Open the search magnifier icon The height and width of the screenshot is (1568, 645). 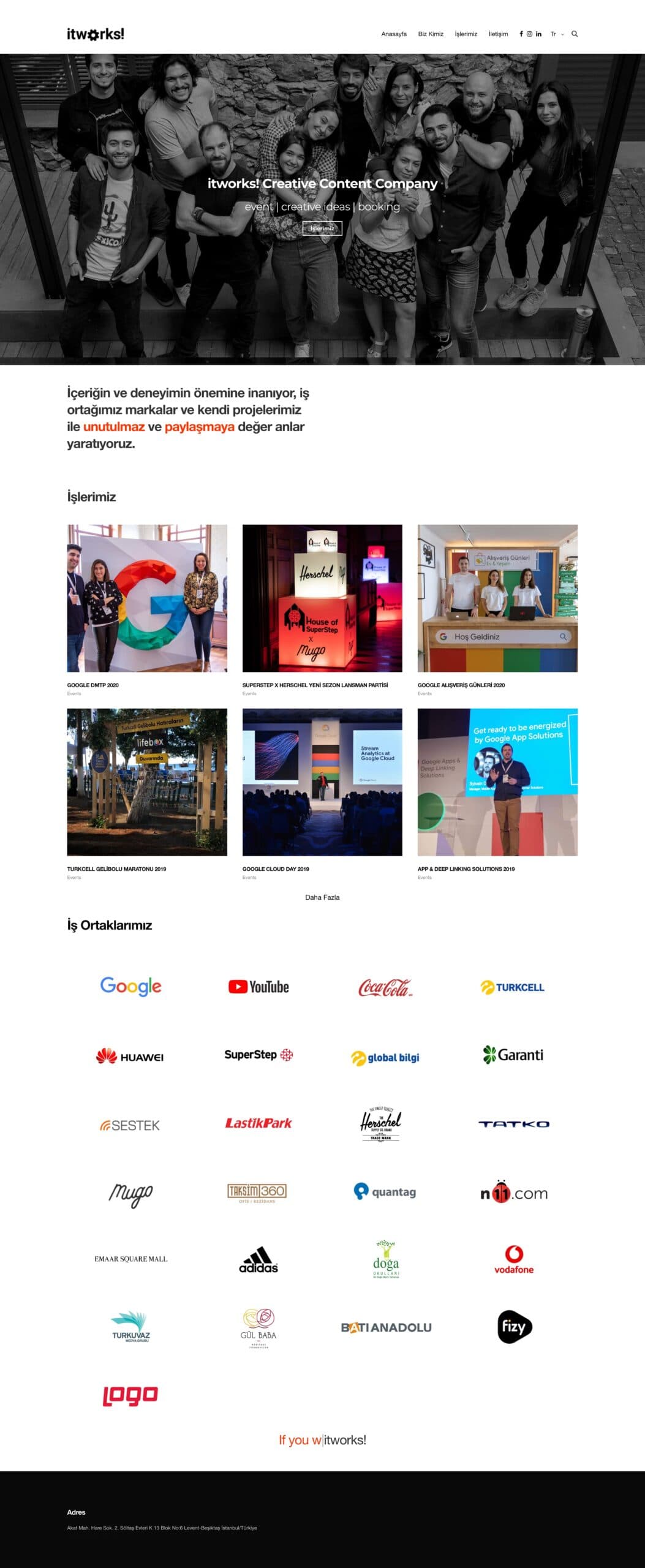point(575,34)
